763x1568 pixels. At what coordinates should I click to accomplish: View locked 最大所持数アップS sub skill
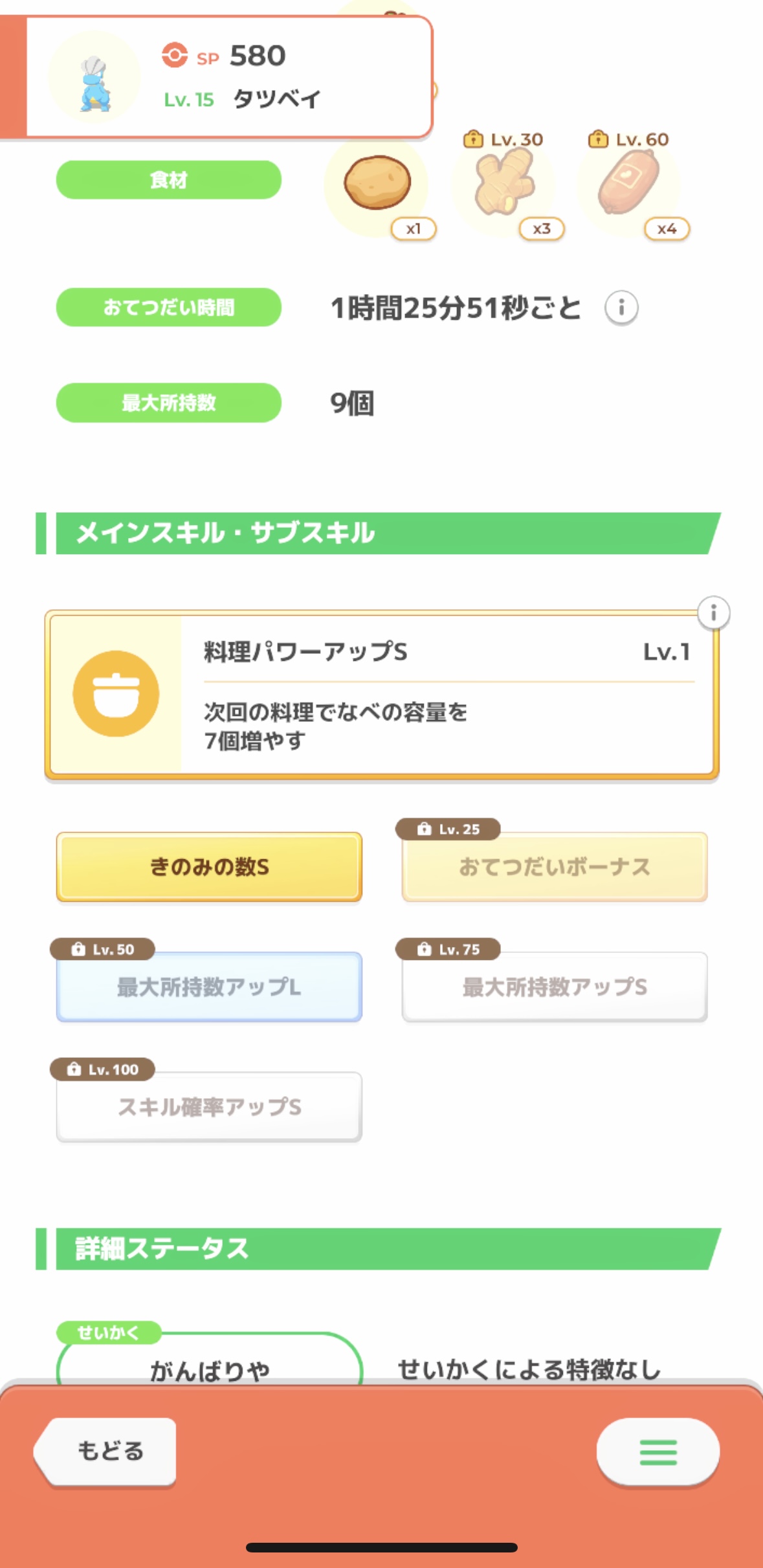click(x=555, y=987)
